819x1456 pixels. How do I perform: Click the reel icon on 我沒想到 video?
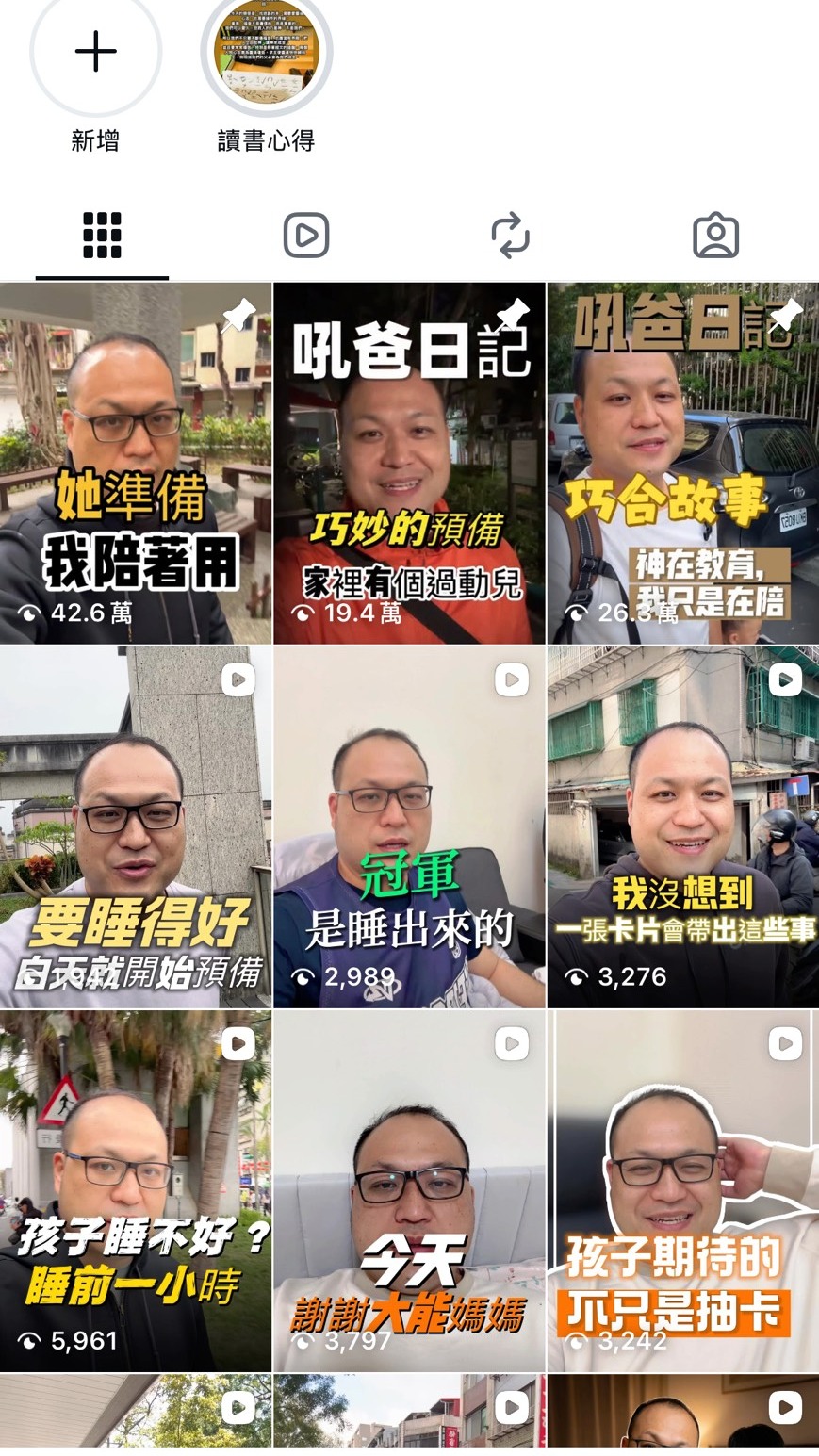coord(784,679)
